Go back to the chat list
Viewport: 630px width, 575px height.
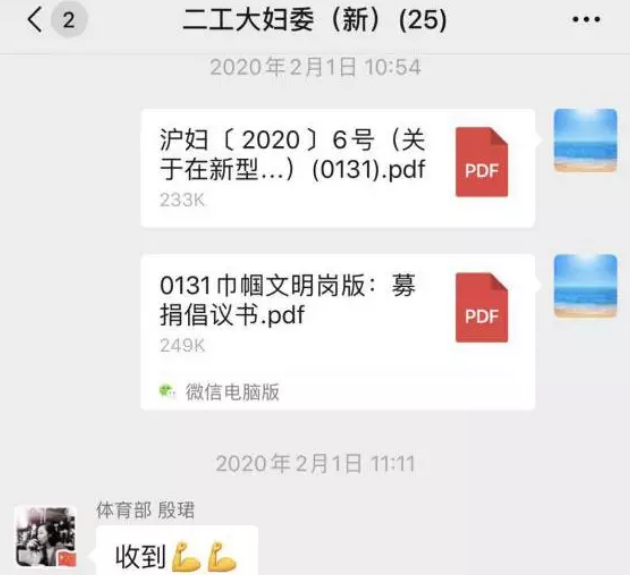pos(36,20)
